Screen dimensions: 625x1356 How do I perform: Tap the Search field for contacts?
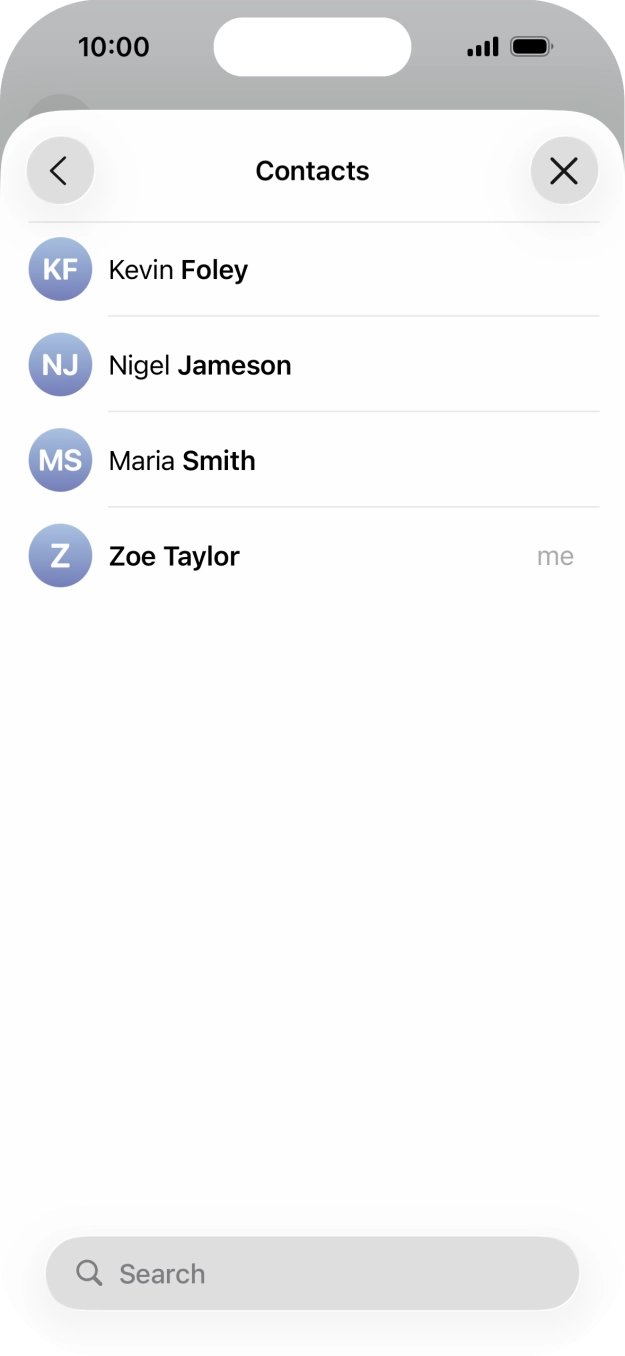(312, 1273)
